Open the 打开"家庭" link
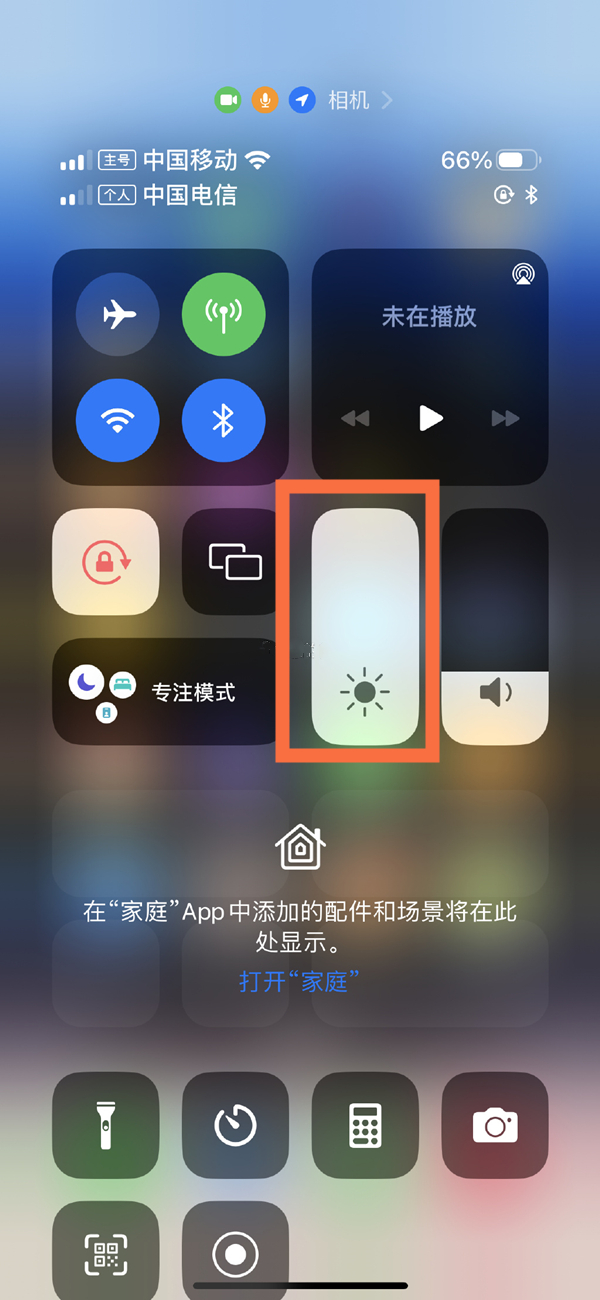This screenshot has width=600, height=1300. [x=299, y=981]
